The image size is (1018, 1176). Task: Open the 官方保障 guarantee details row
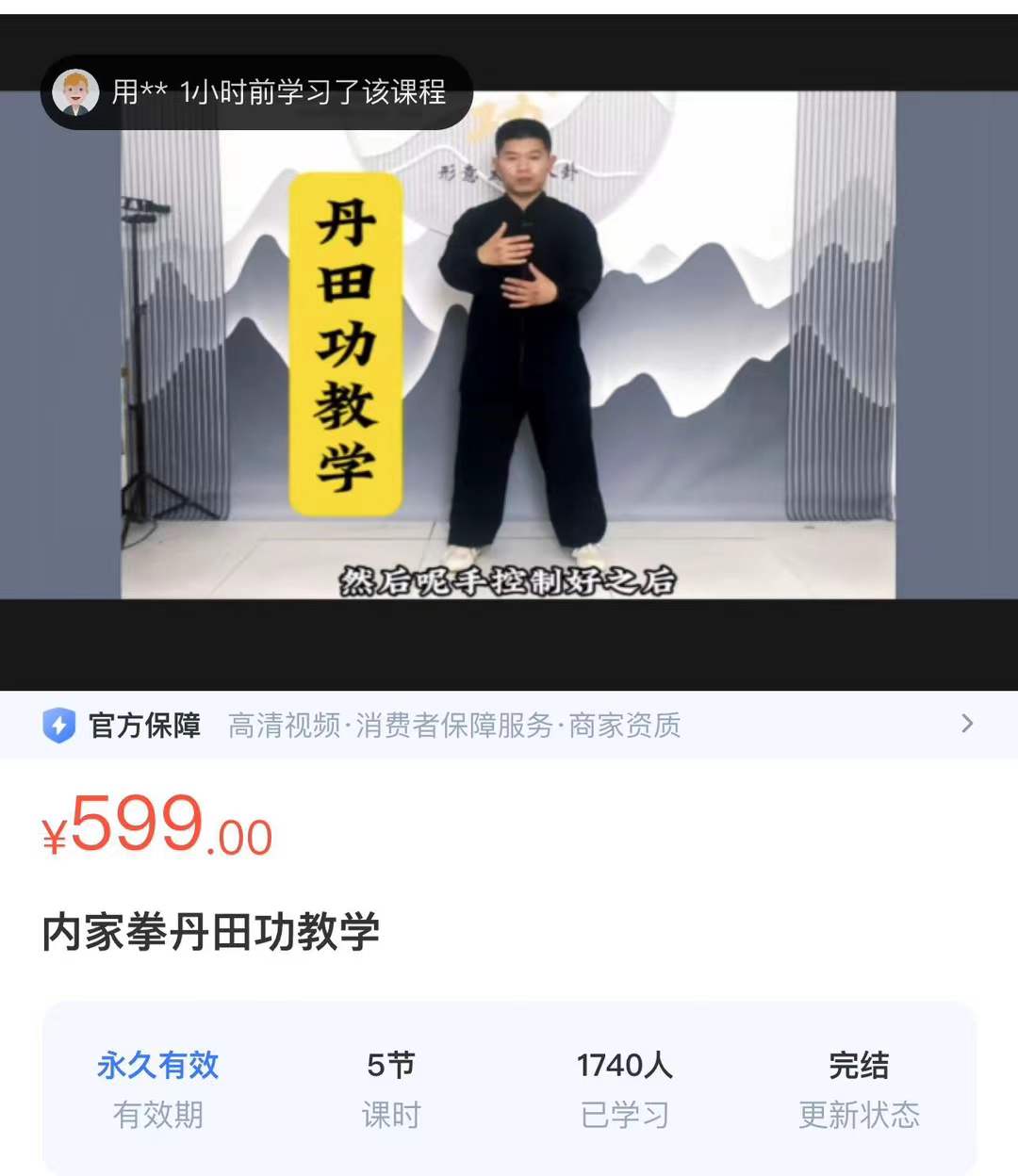[x=509, y=725]
